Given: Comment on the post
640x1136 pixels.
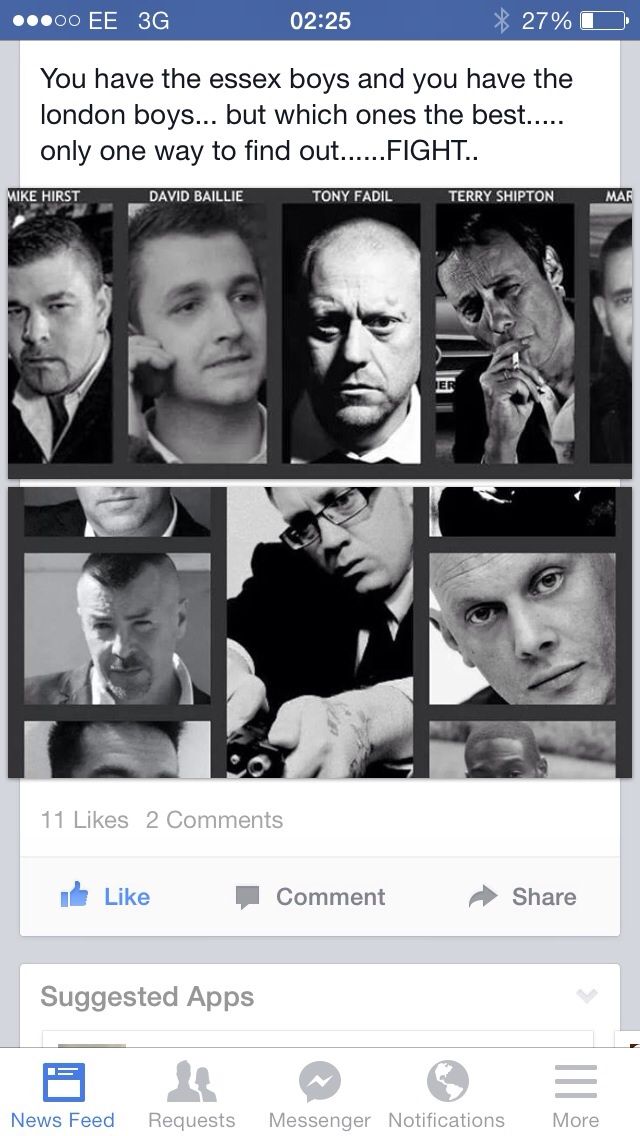Looking at the screenshot, I should pyautogui.click(x=310, y=897).
